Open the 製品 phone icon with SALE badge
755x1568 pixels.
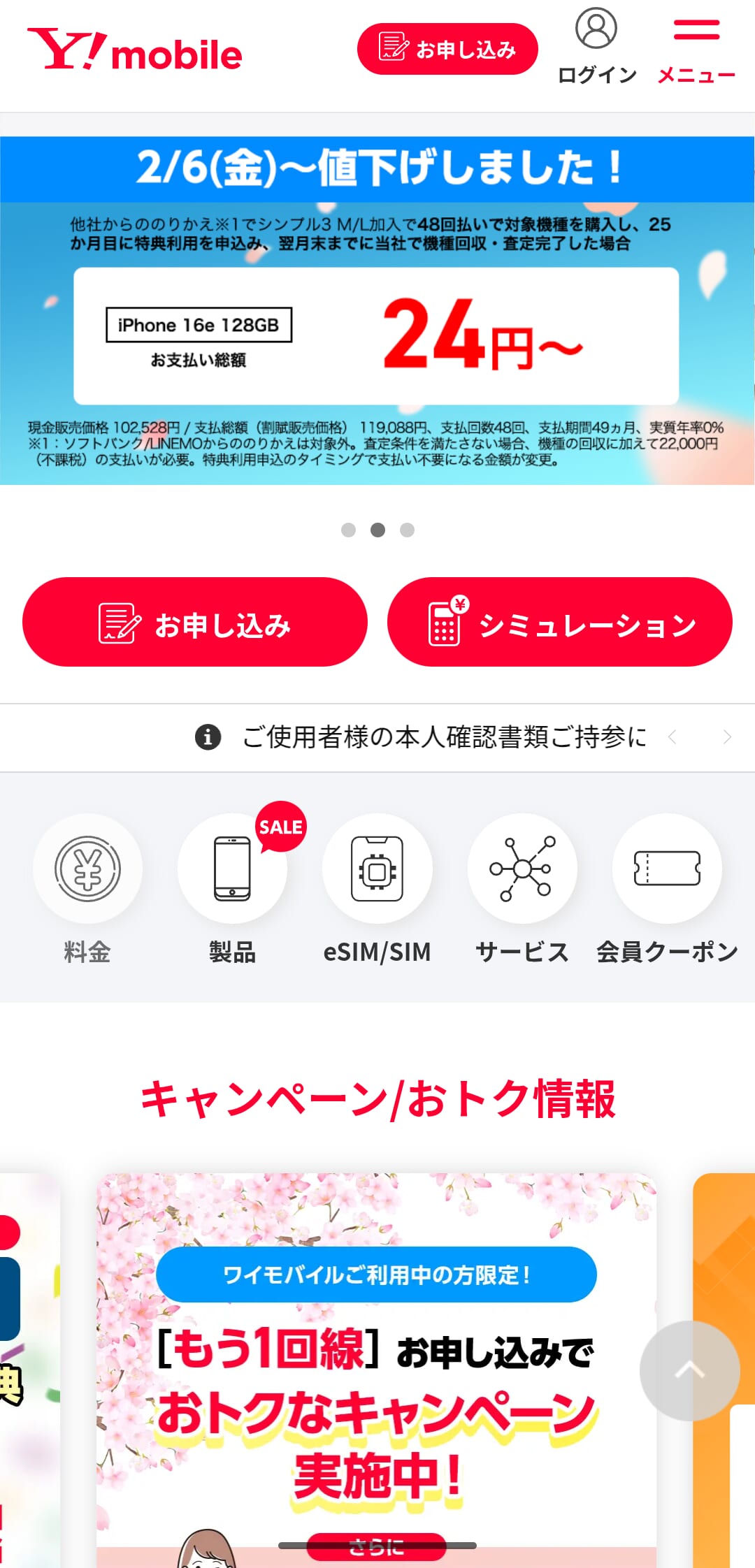pyautogui.click(x=232, y=869)
